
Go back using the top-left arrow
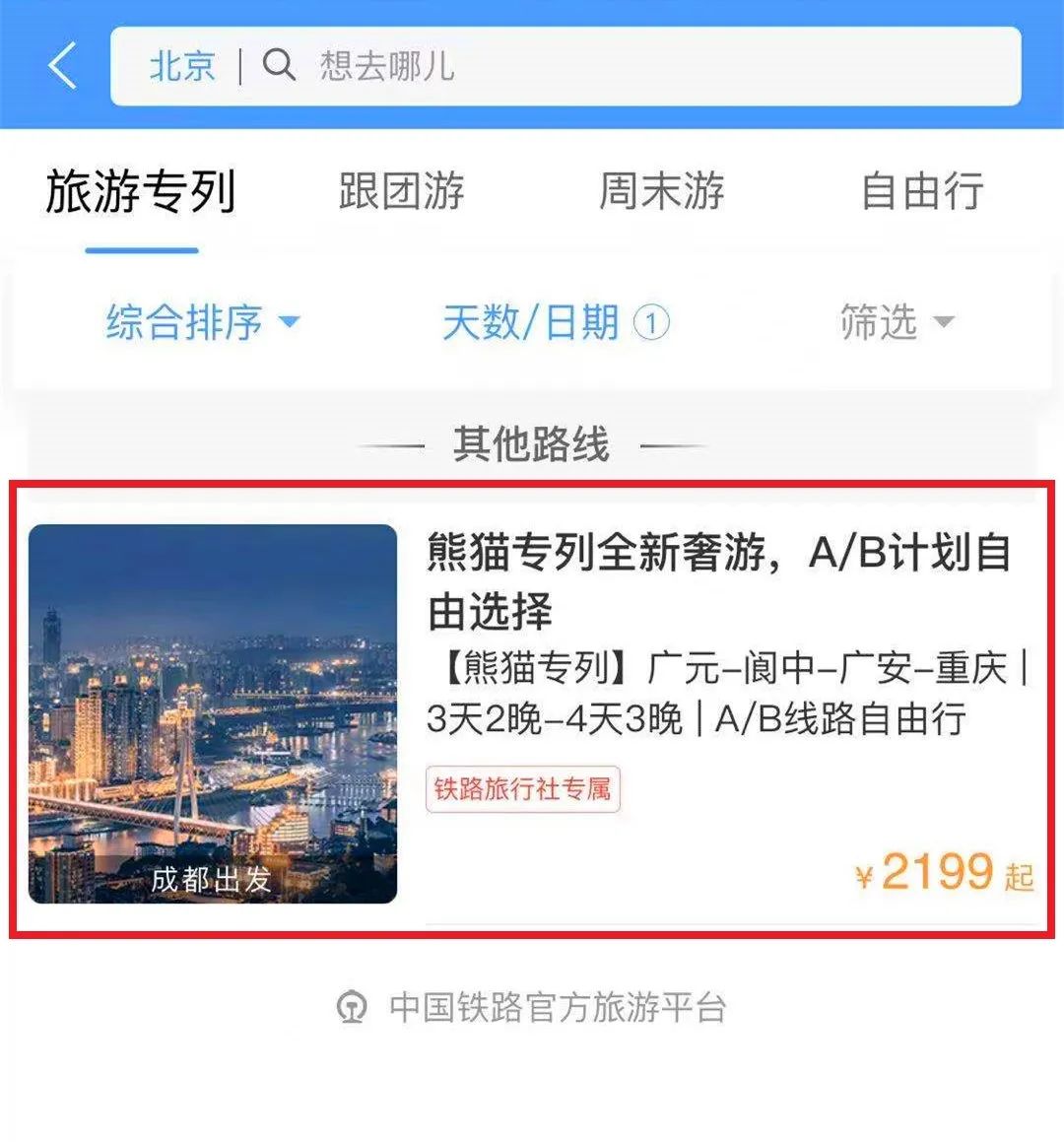coord(62,67)
